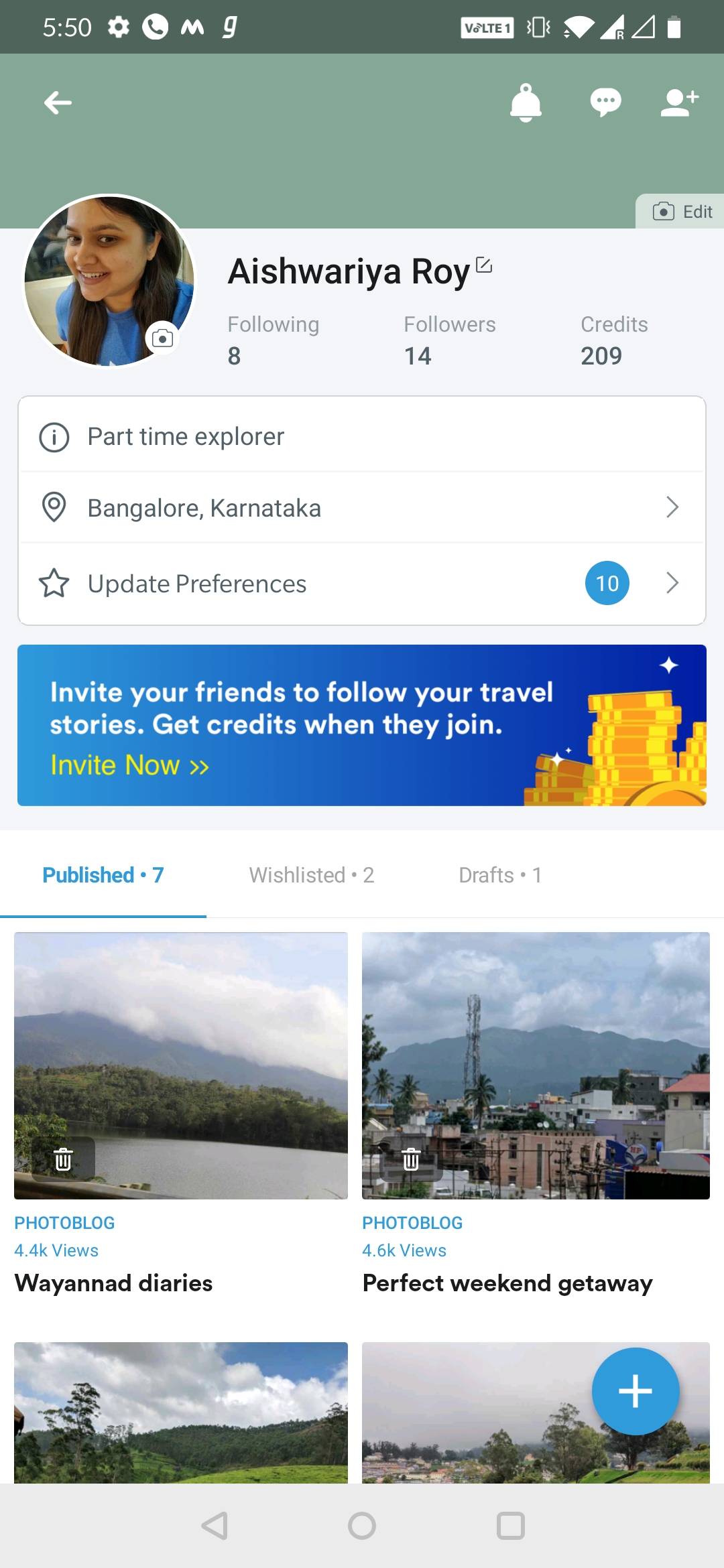Open the messages chat icon
Image resolution: width=724 pixels, height=1568 pixels.
tap(605, 103)
